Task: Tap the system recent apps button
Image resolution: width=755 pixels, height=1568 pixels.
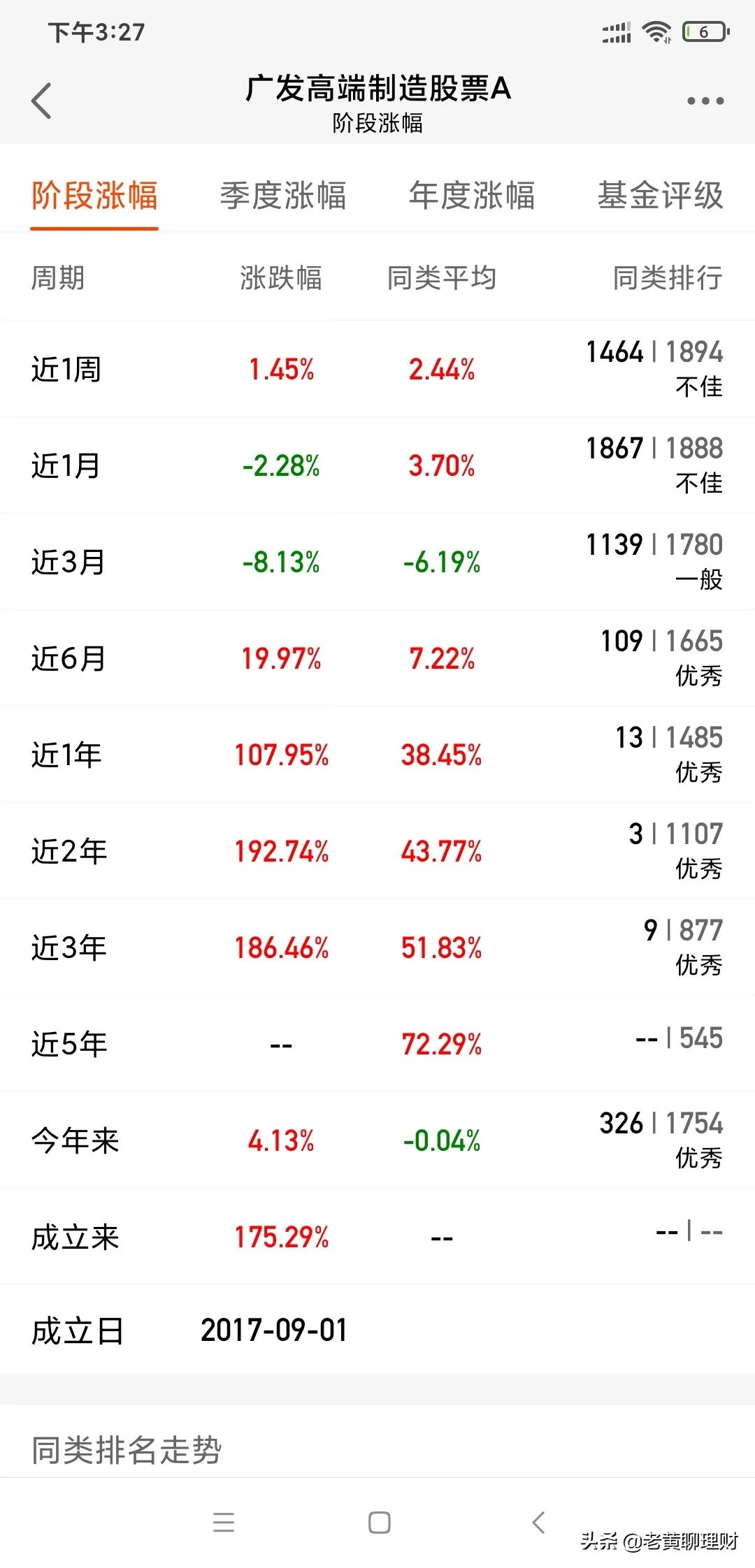Action: pos(224,1522)
